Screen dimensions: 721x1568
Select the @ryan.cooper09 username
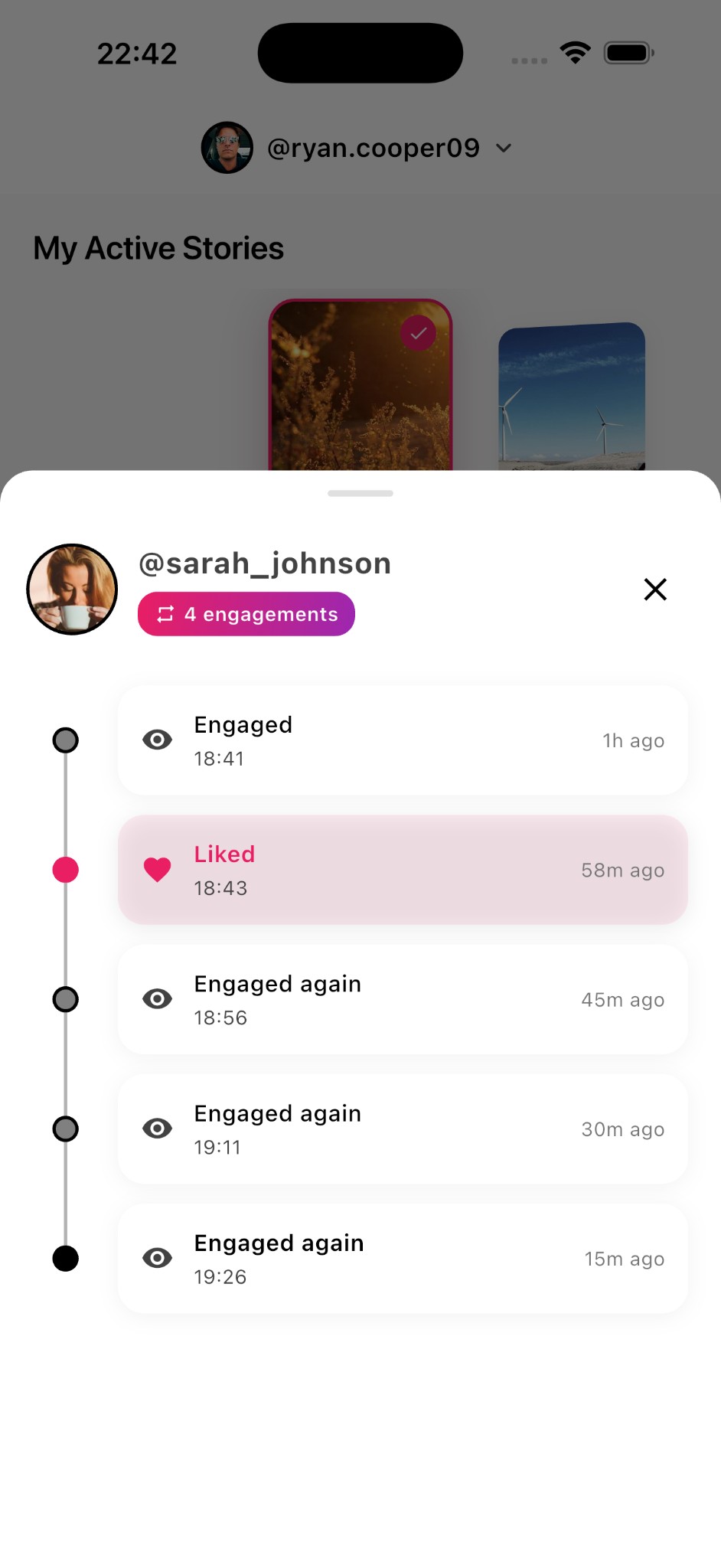373,148
